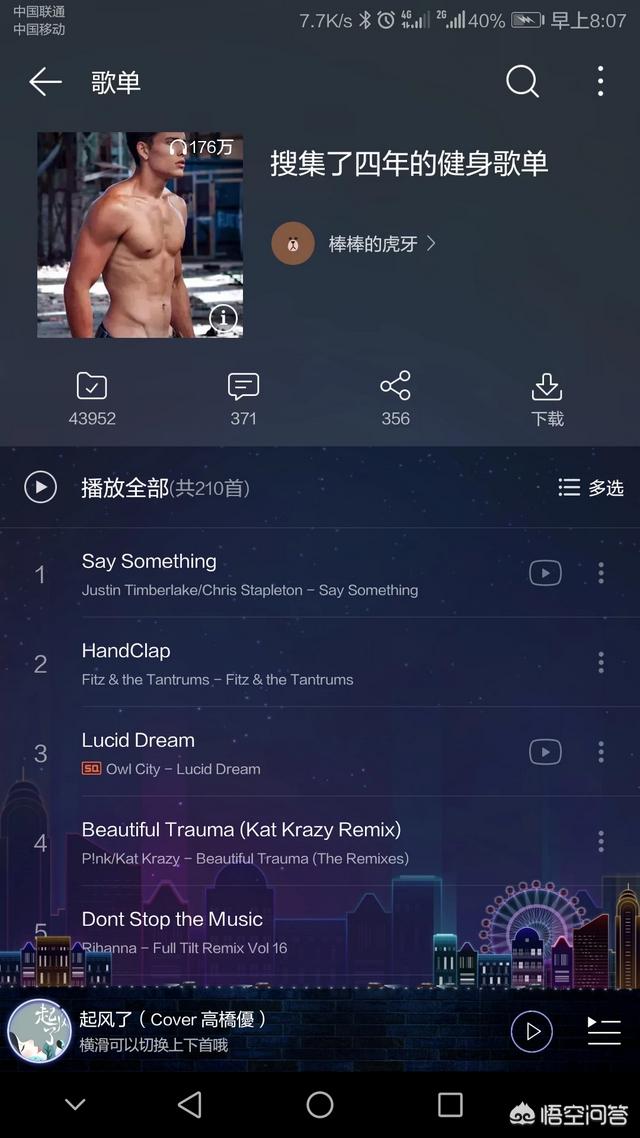Play the song Lucid Dream
The height and width of the screenshot is (1138, 640).
pyautogui.click(x=250, y=752)
